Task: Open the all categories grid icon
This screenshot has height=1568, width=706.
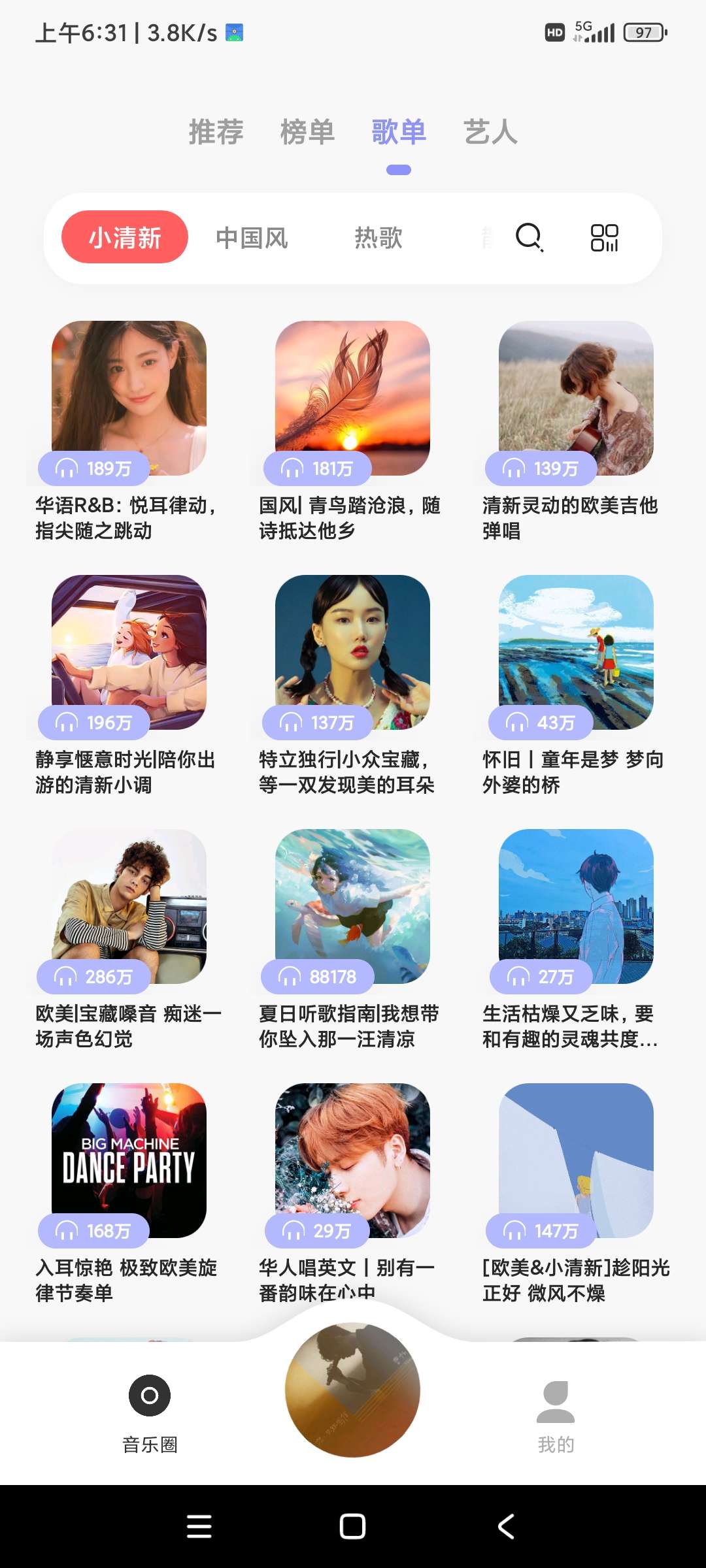Action: tap(604, 238)
